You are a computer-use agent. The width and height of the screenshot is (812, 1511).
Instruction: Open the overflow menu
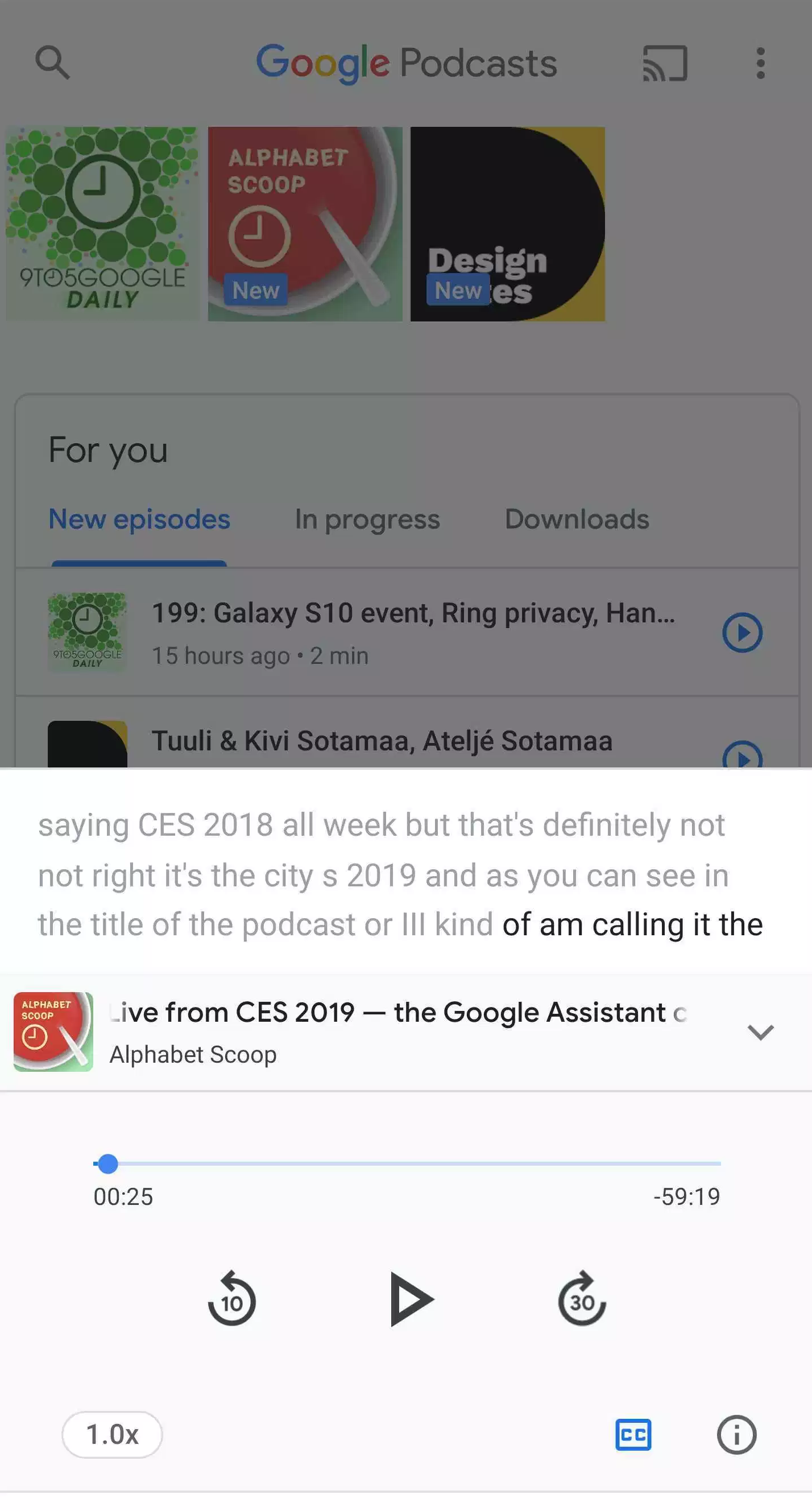pyautogui.click(x=759, y=63)
